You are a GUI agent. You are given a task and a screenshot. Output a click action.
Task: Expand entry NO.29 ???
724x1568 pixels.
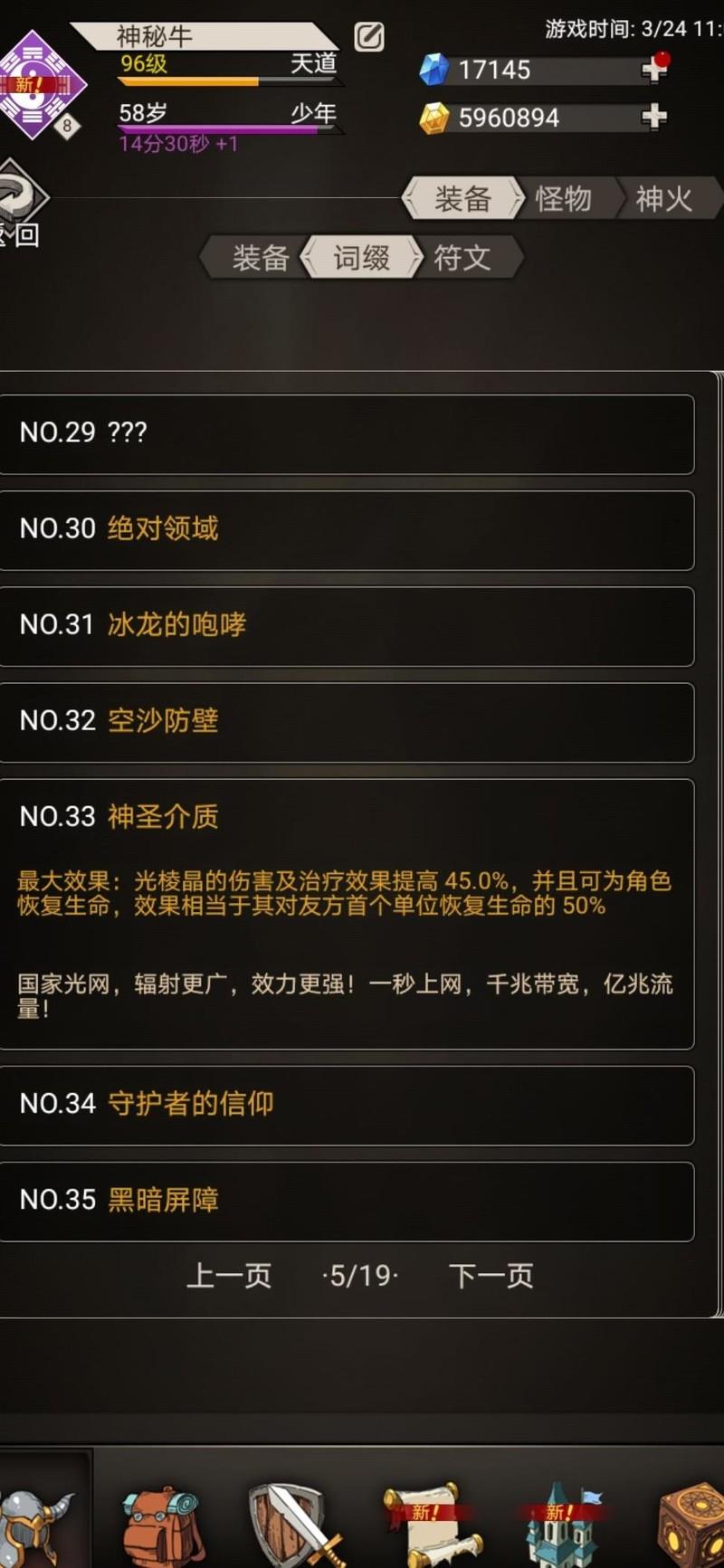point(348,433)
